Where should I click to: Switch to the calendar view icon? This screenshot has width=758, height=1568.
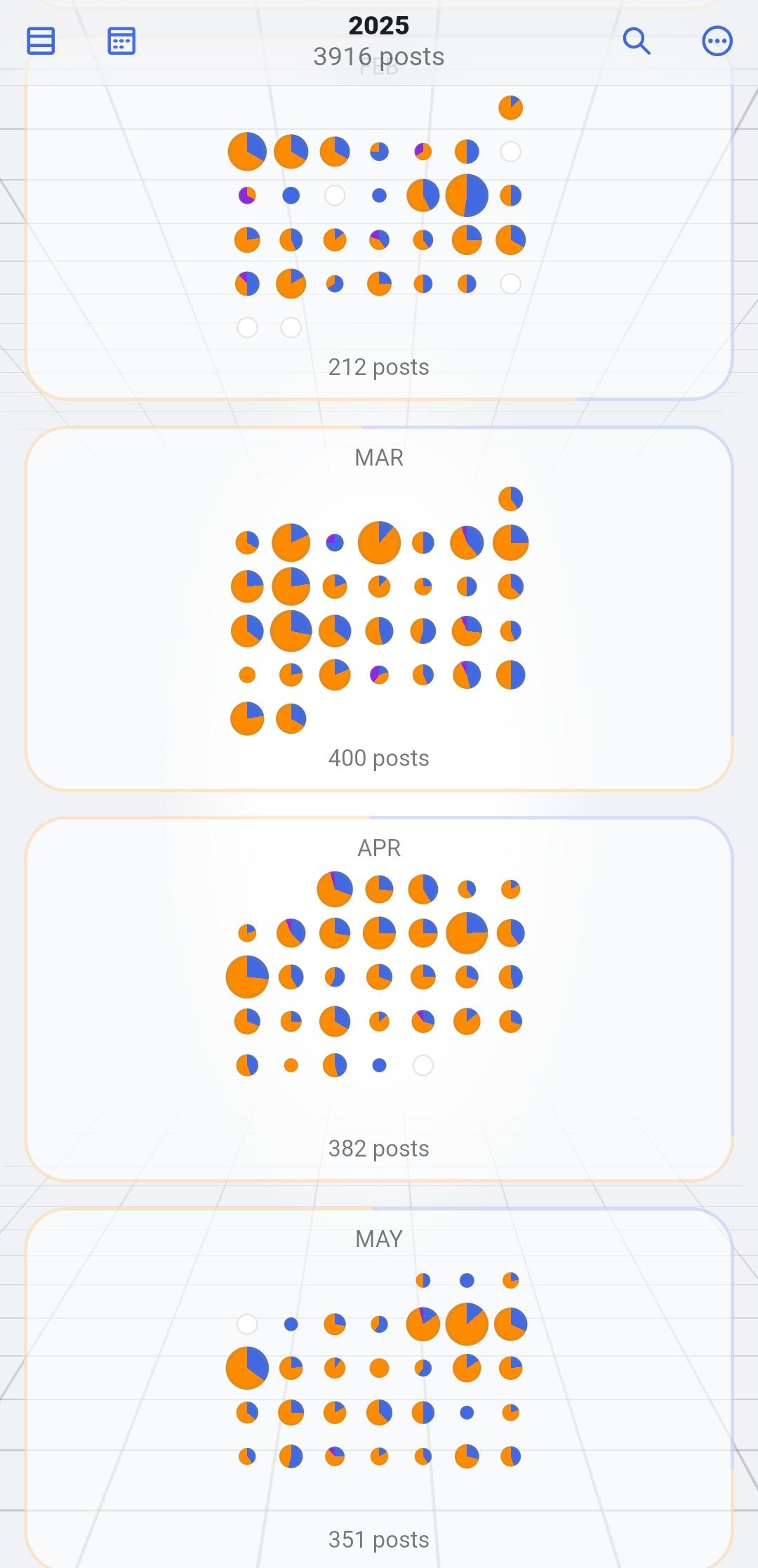121,41
